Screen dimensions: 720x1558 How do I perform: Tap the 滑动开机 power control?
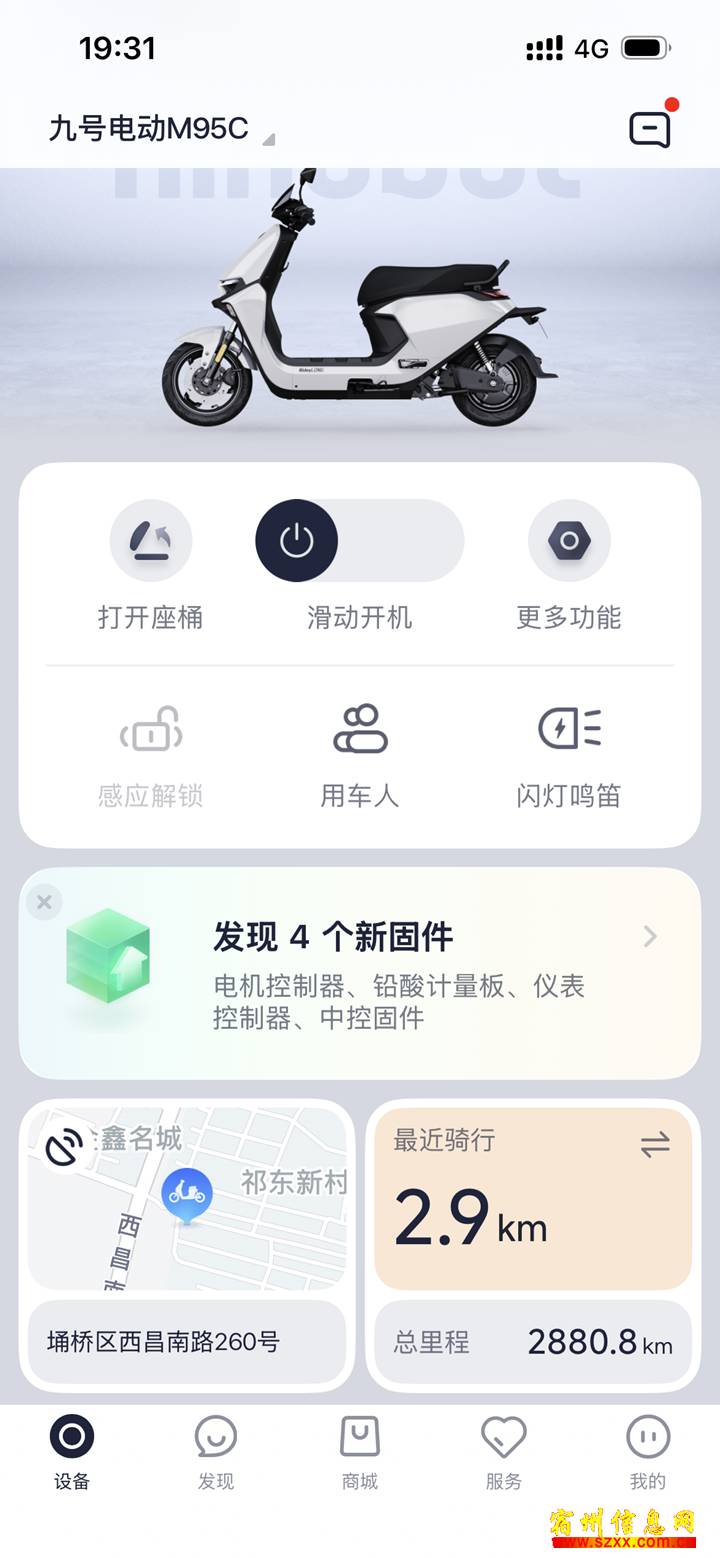click(x=297, y=541)
